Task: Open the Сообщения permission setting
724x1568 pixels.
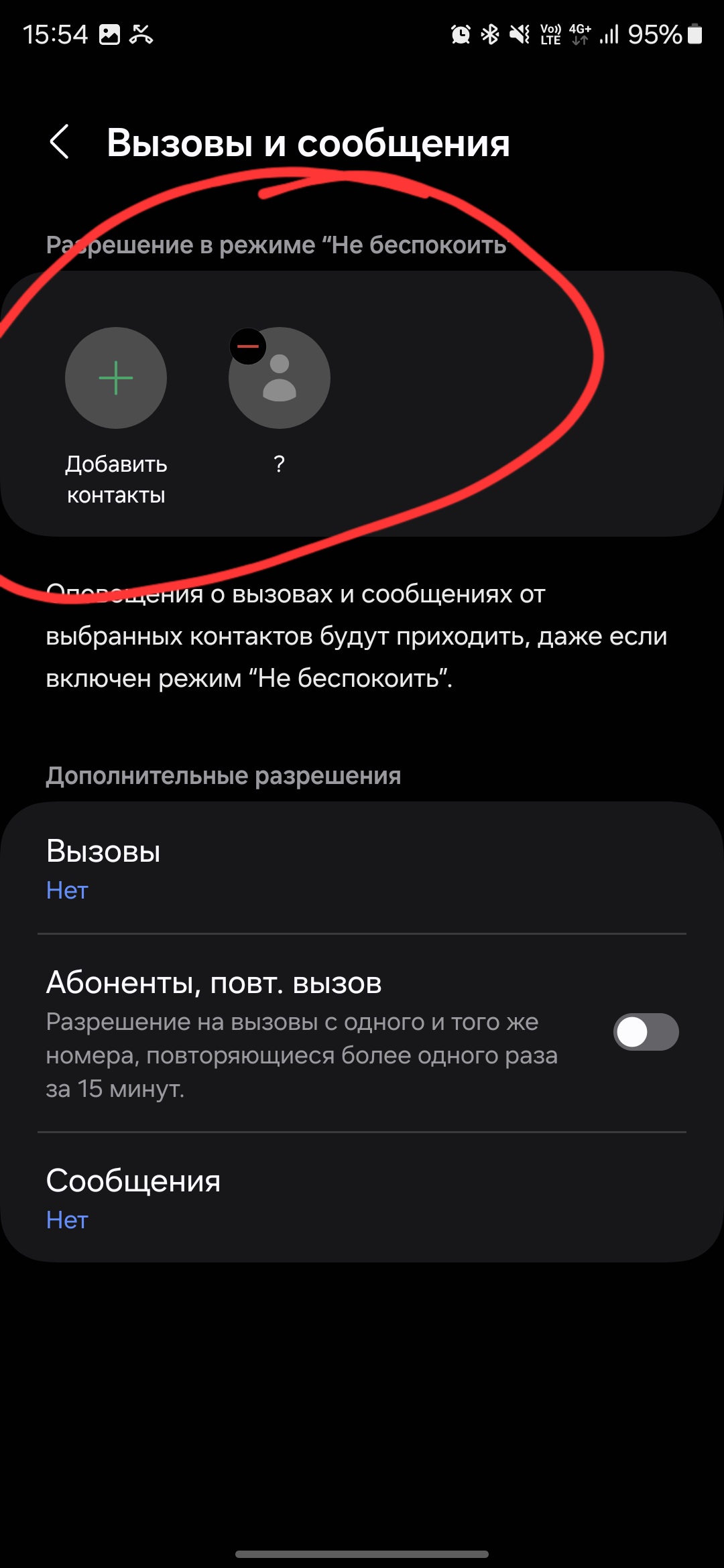Action: click(x=362, y=1198)
